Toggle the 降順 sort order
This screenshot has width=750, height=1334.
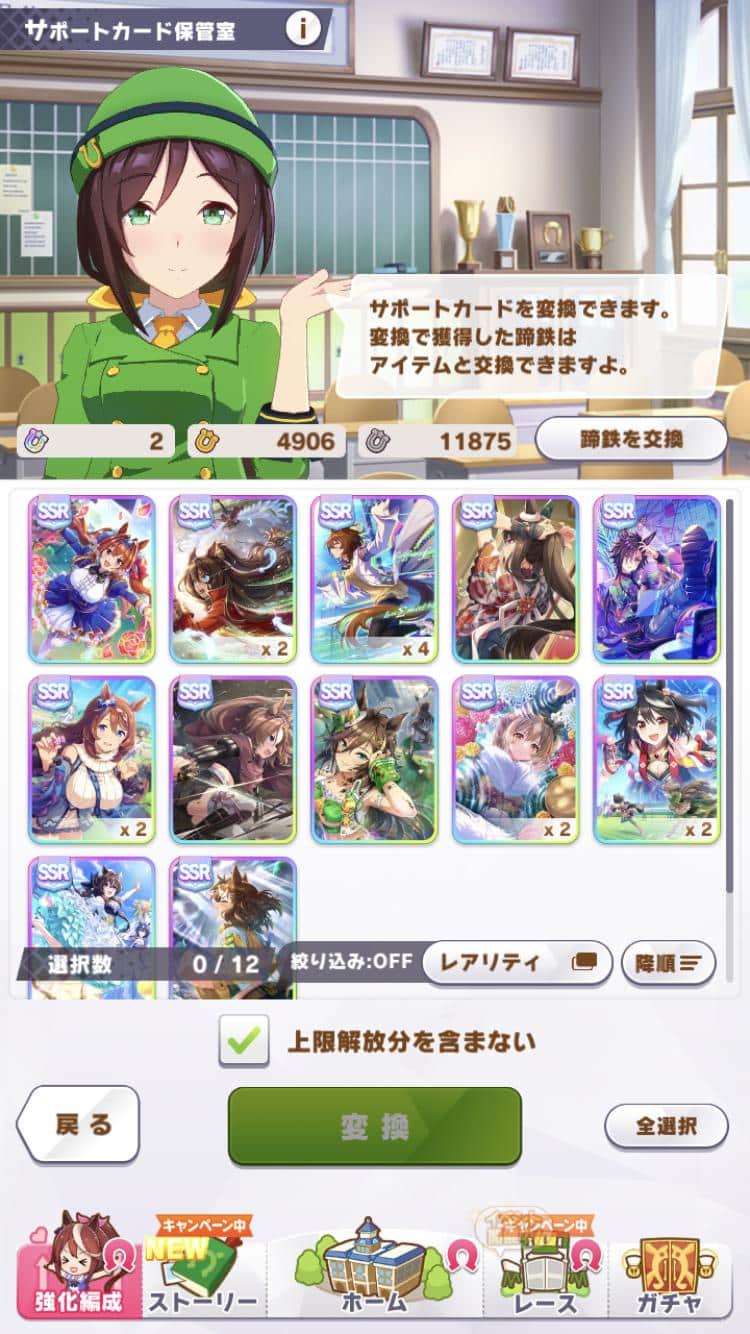point(669,963)
